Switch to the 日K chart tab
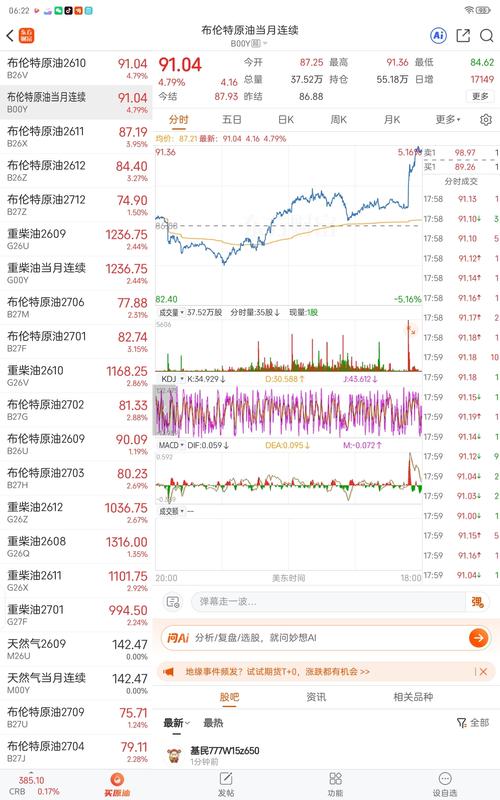500x800 pixels. pos(286,119)
